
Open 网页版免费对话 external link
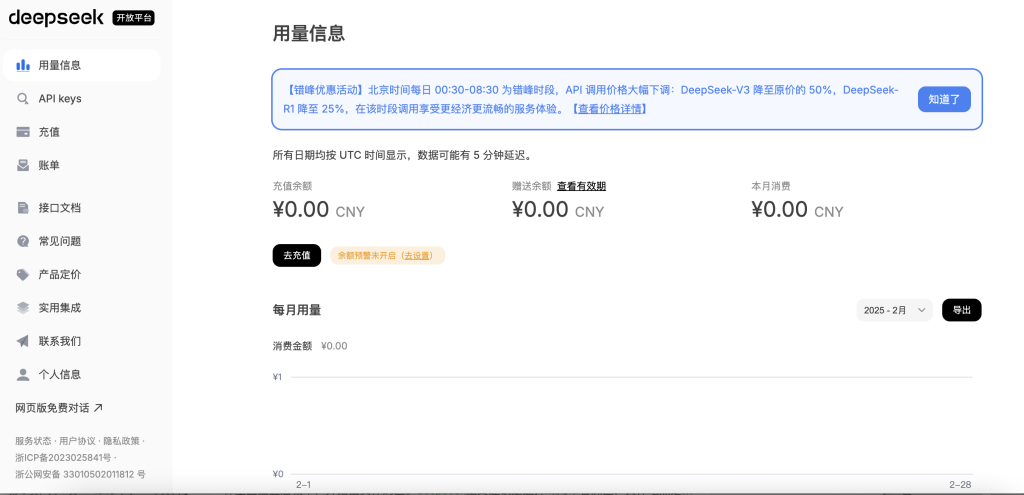(x=59, y=408)
